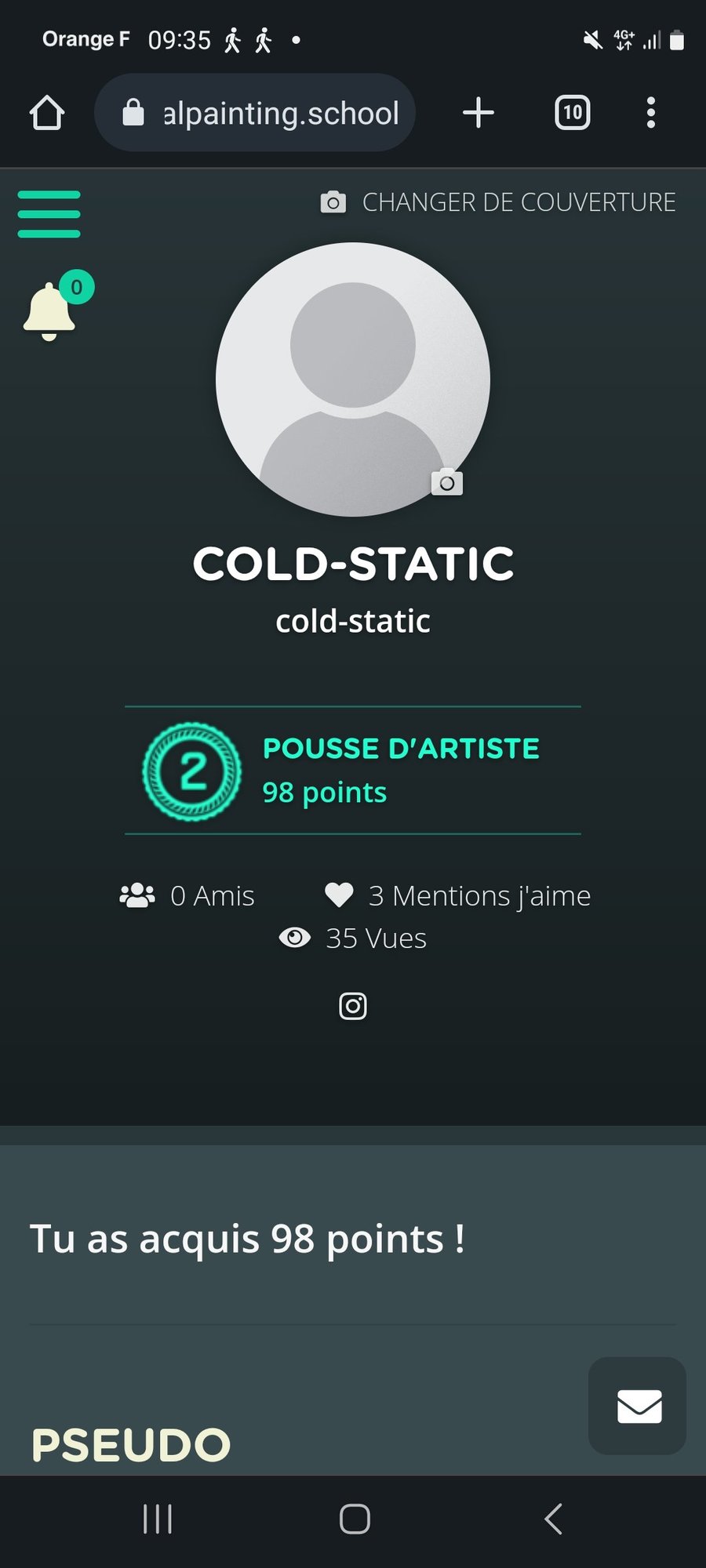Open the green hamburger menu

pyautogui.click(x=49, y=214)
